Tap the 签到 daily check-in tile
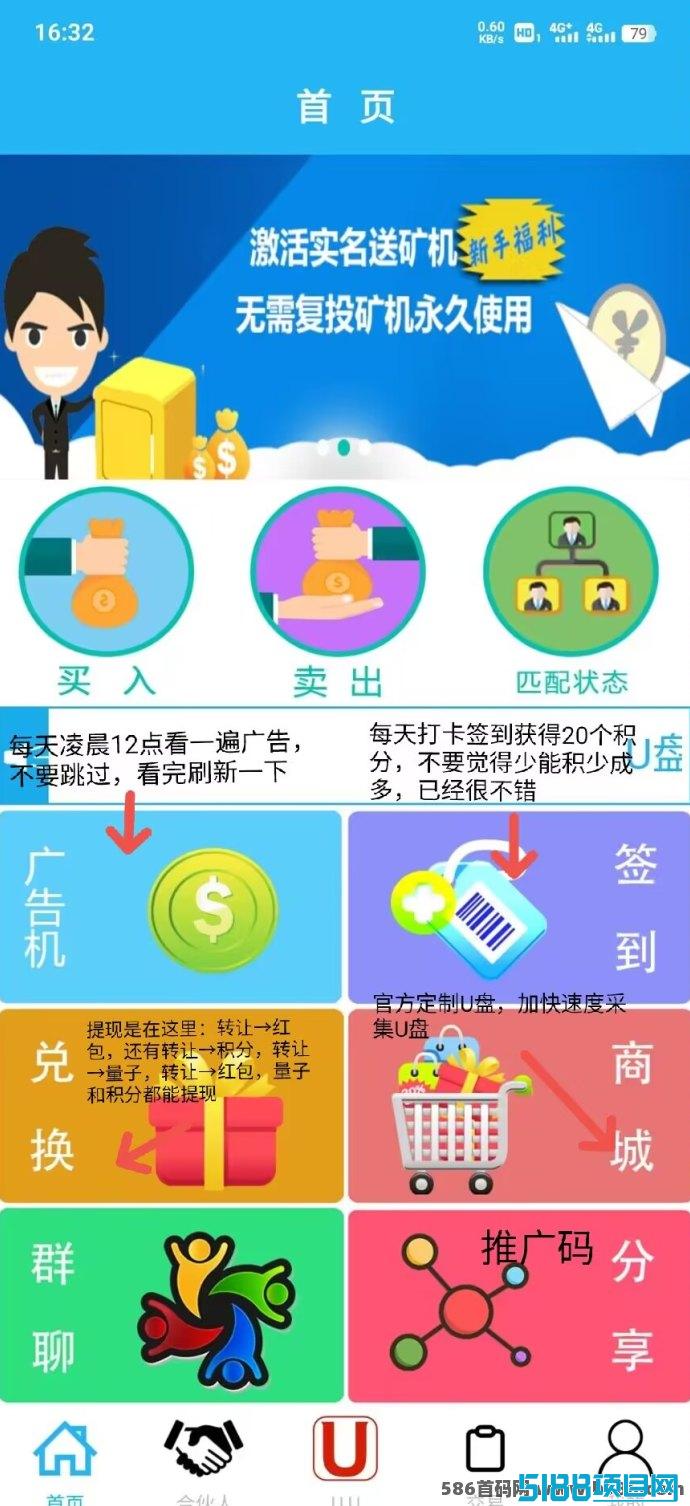This screenshot has height=1506, width=690. (x=518, y=906)
